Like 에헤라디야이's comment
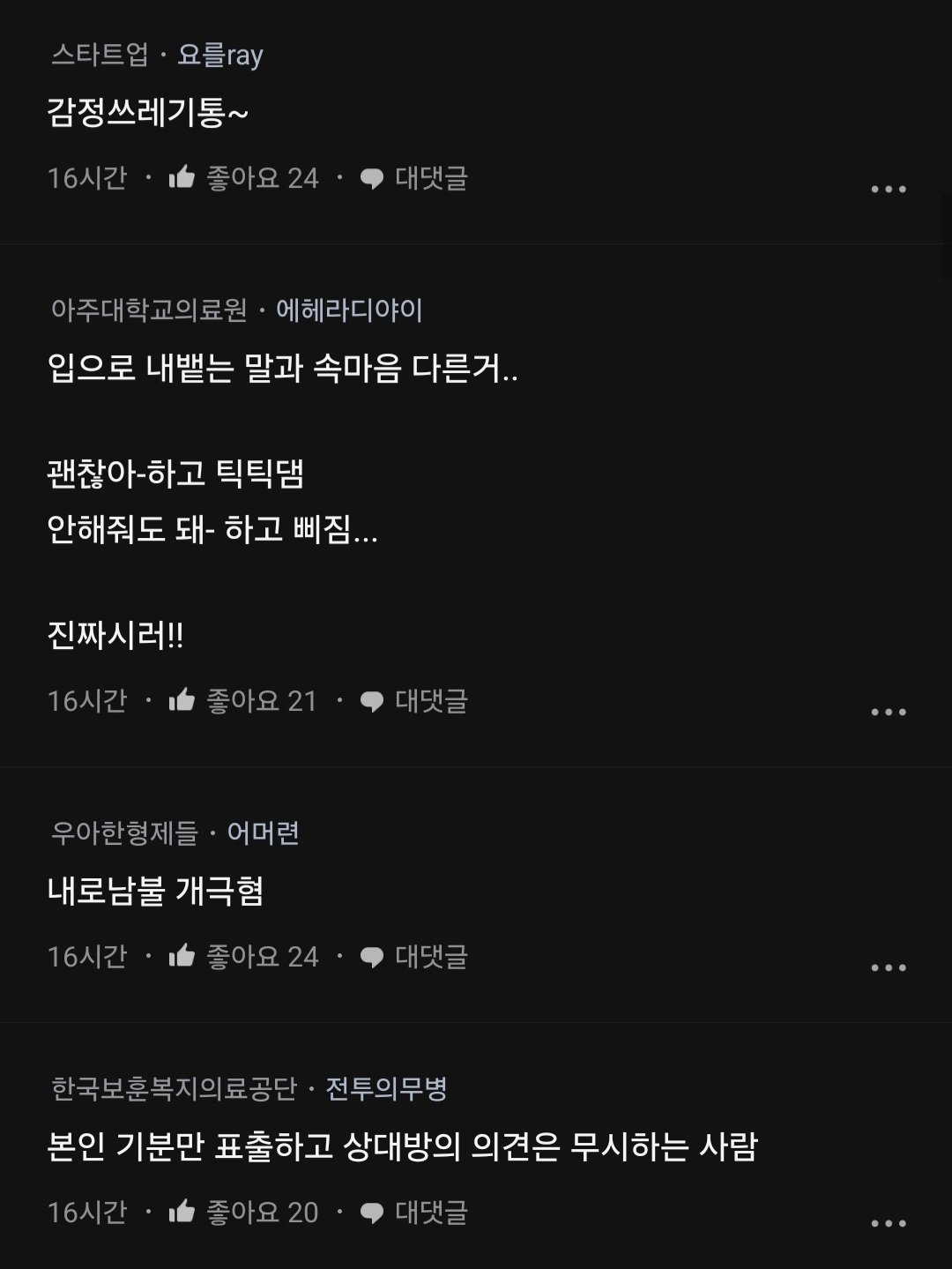Screen dimensions: 952x1269 (242, 701)
